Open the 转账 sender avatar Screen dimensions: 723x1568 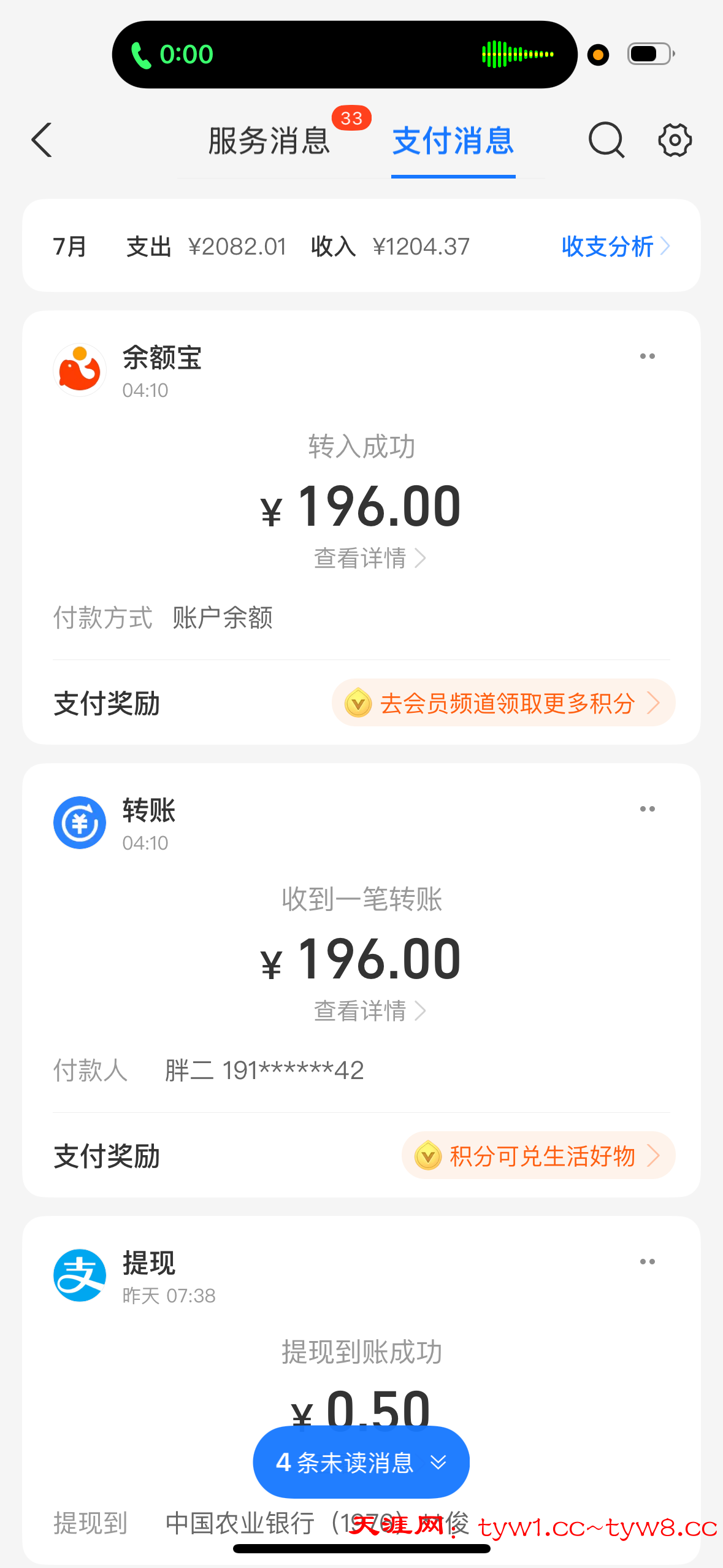80,823
